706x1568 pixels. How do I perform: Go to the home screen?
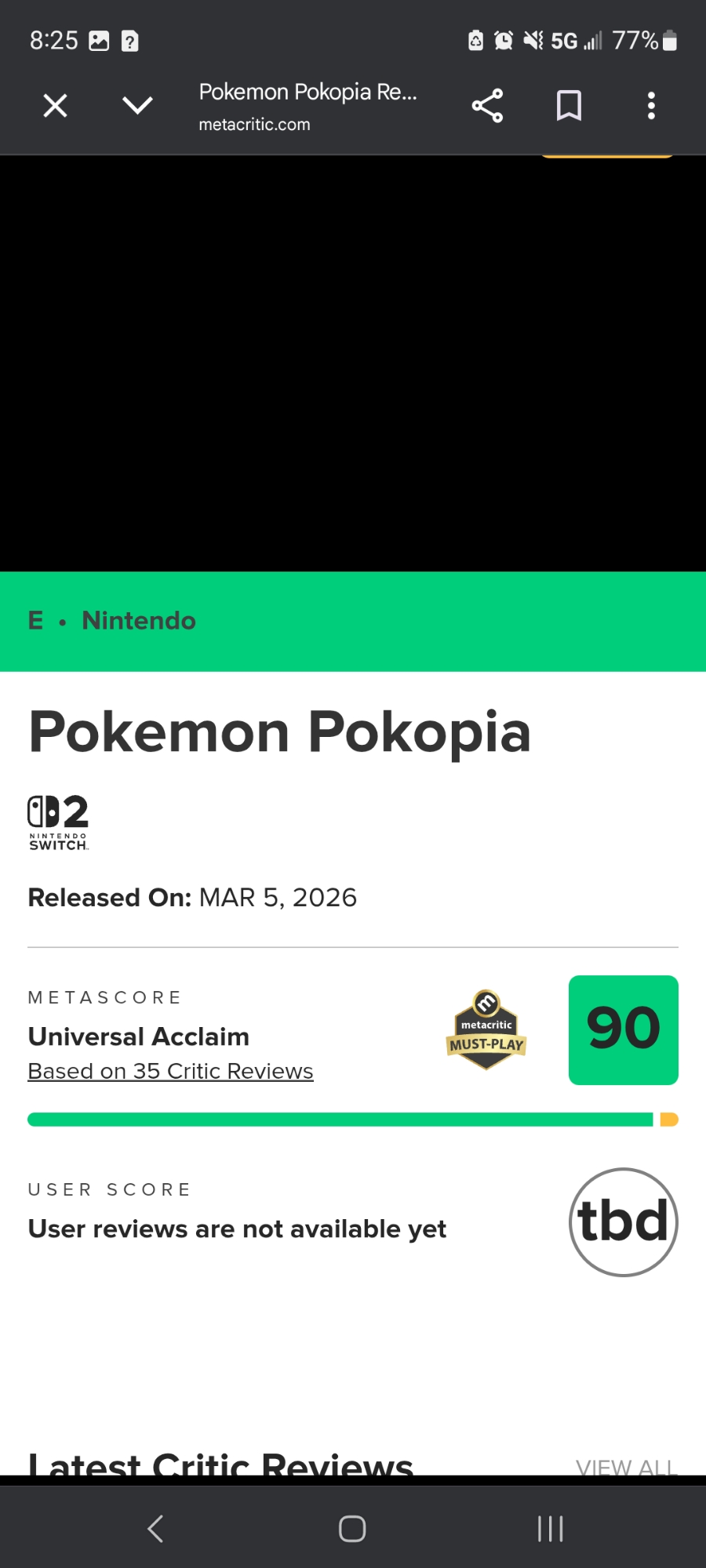[x=352, y=1528]
